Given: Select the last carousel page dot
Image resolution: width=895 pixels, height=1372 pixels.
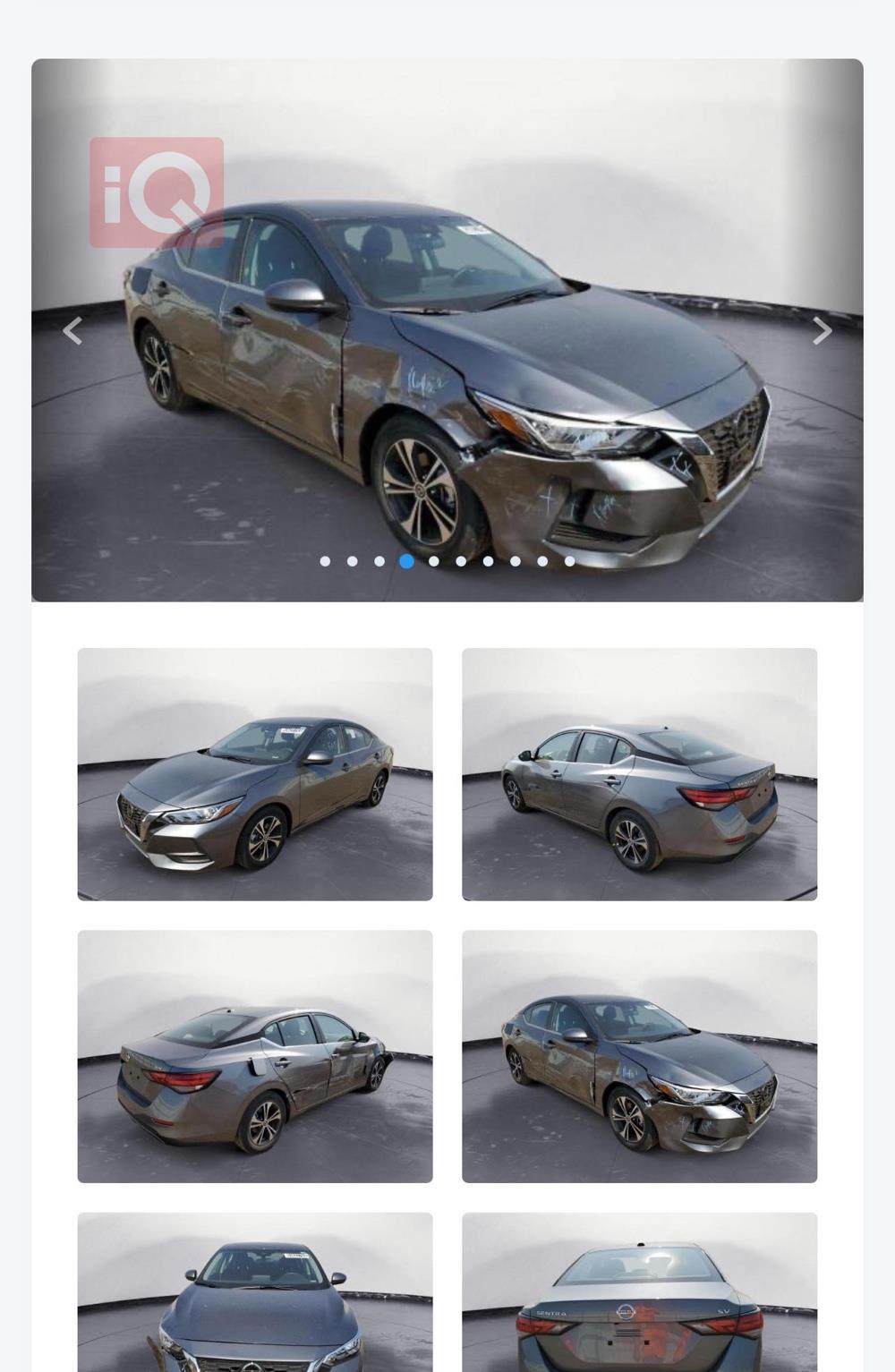Looking at the screenshot, I should click(x=569, y=561).
